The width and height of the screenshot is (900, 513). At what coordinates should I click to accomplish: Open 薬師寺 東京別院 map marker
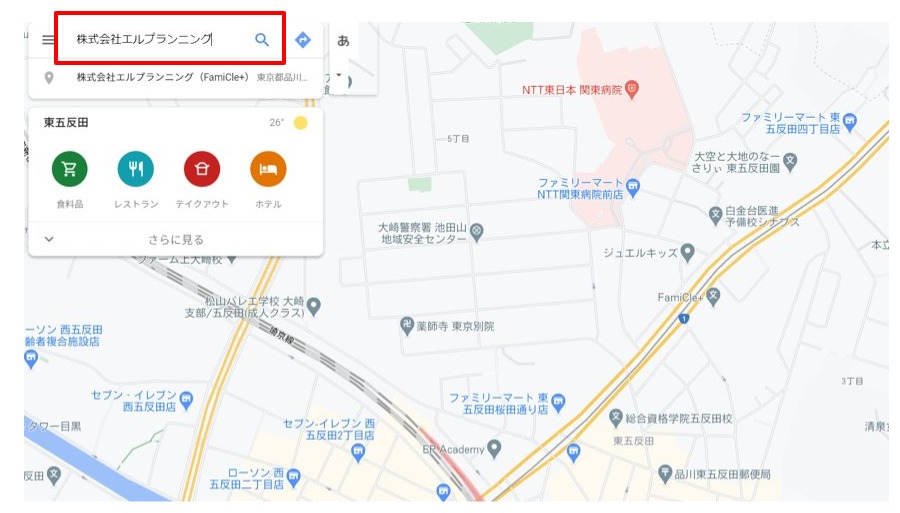pos(407,325)
